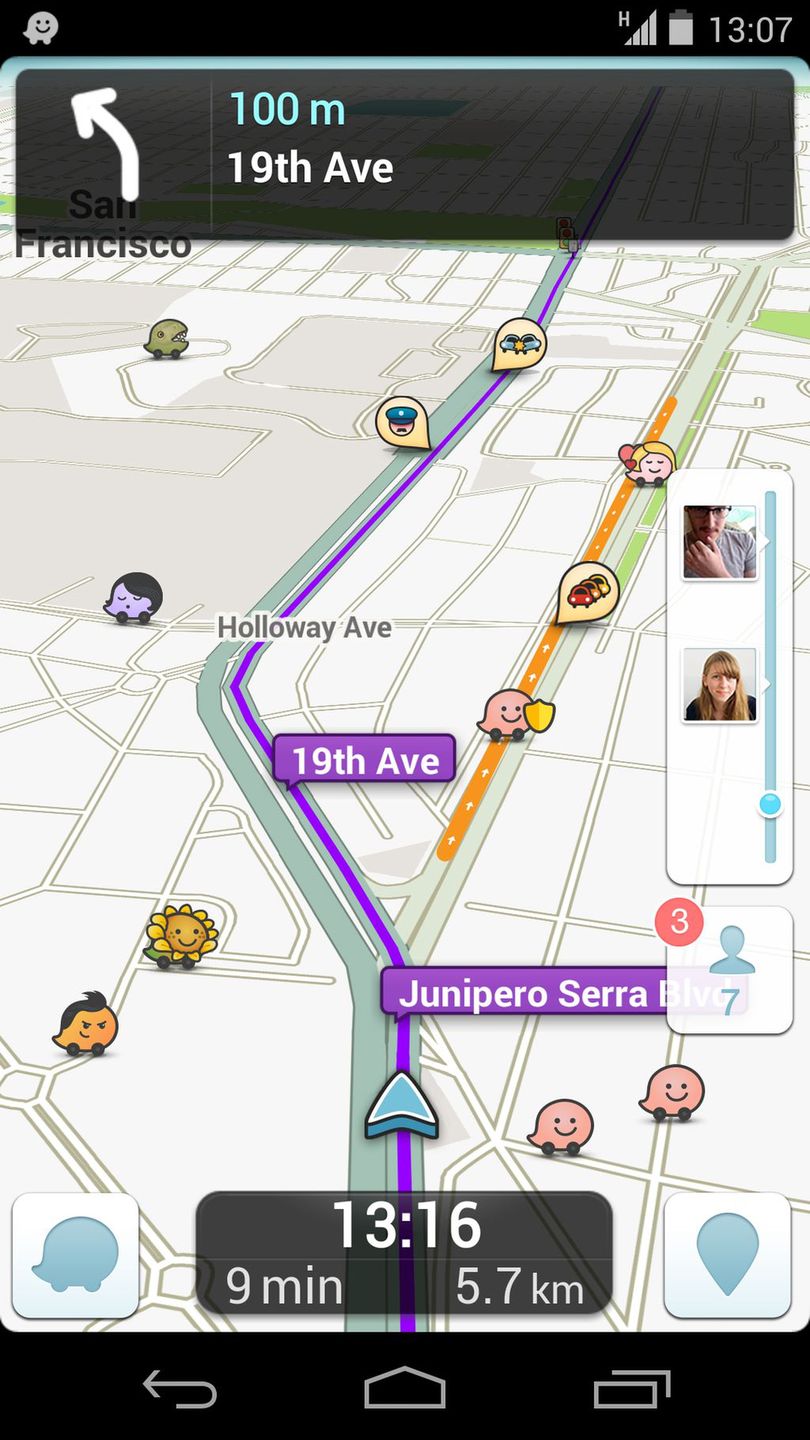The image size is (810, 1440).
Task: Tap the sunflower Wazer on the map
Action: [181, 936]
